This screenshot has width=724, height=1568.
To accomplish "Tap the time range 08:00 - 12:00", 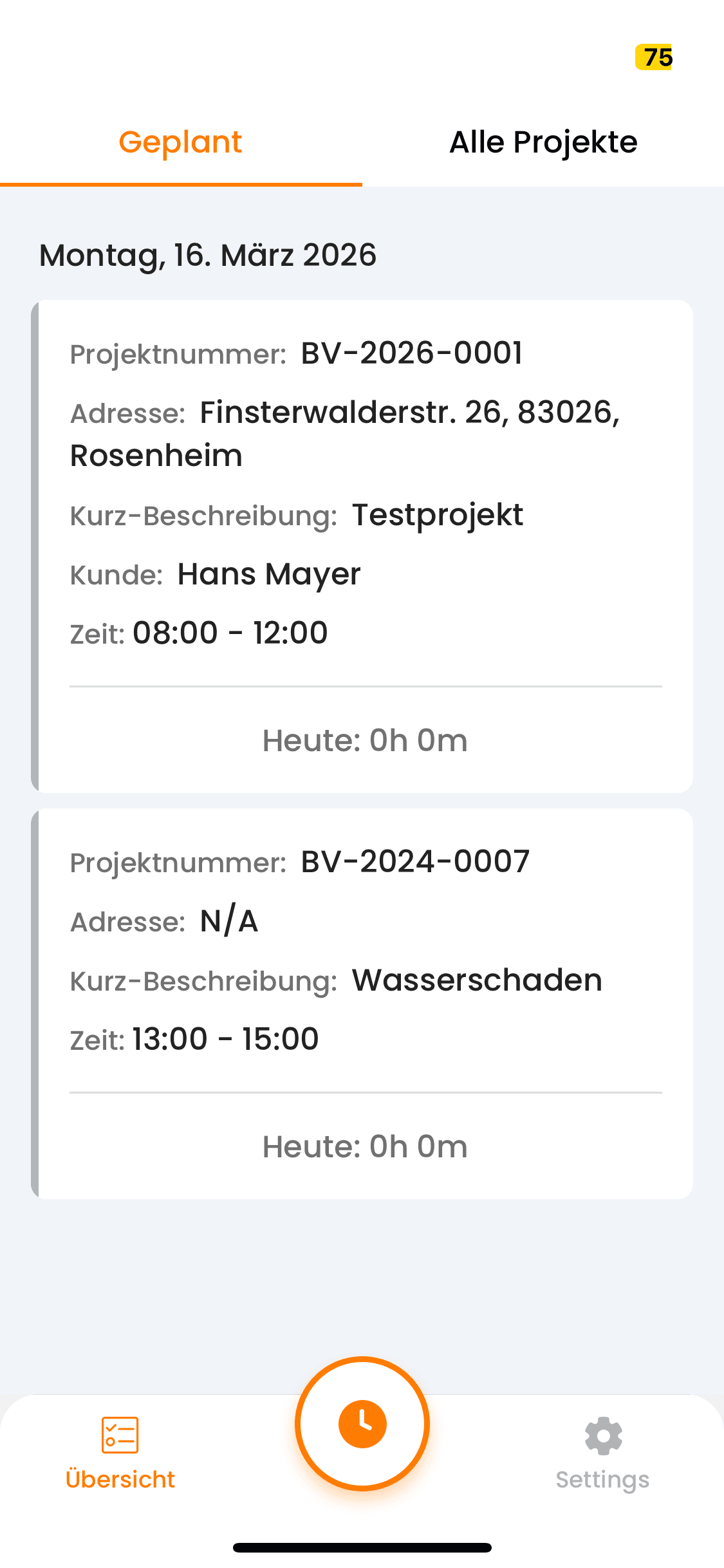I will [230, 633].
